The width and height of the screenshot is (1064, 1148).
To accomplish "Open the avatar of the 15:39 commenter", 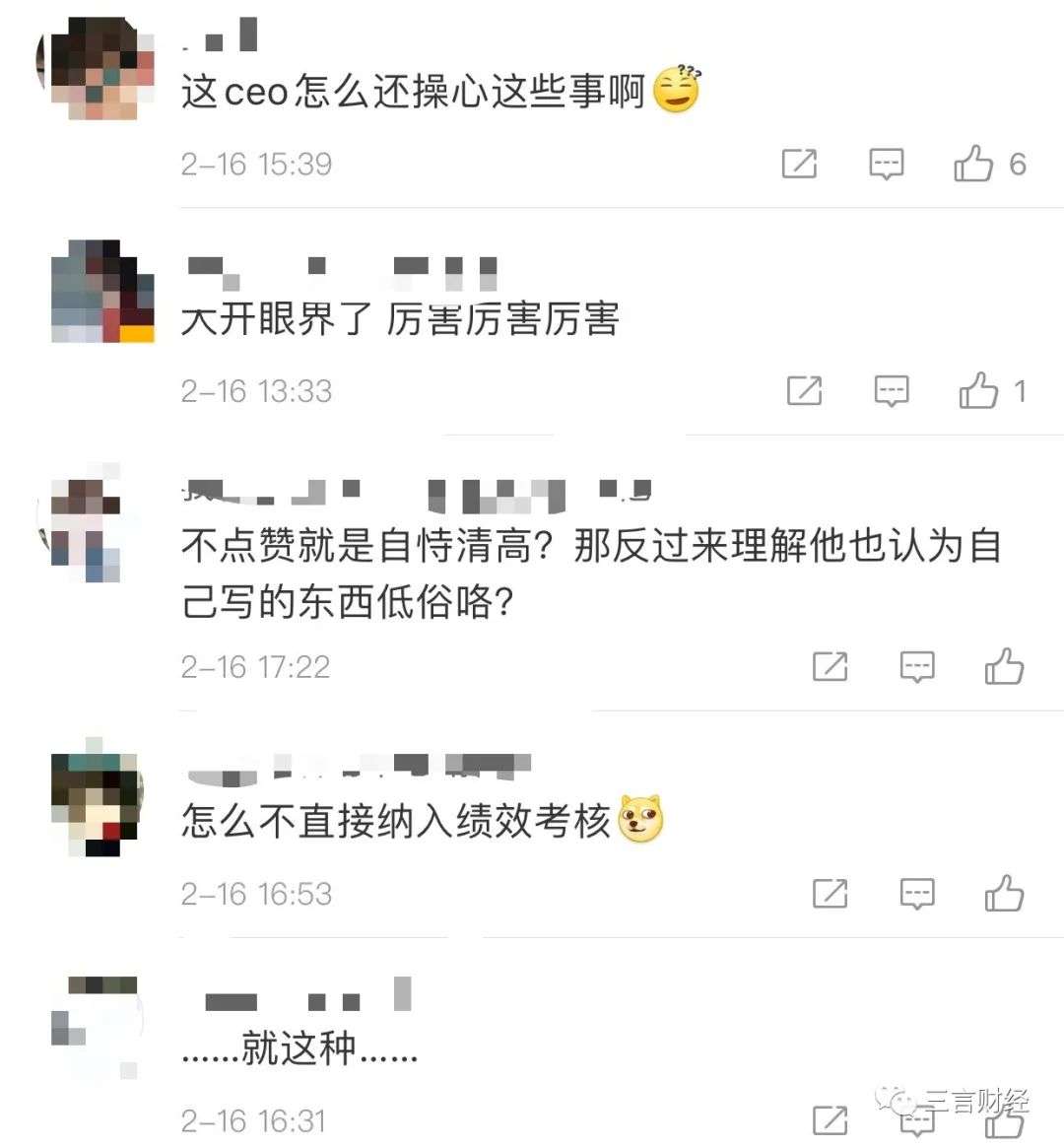I will pyautogui.click(x=96, y=68).
